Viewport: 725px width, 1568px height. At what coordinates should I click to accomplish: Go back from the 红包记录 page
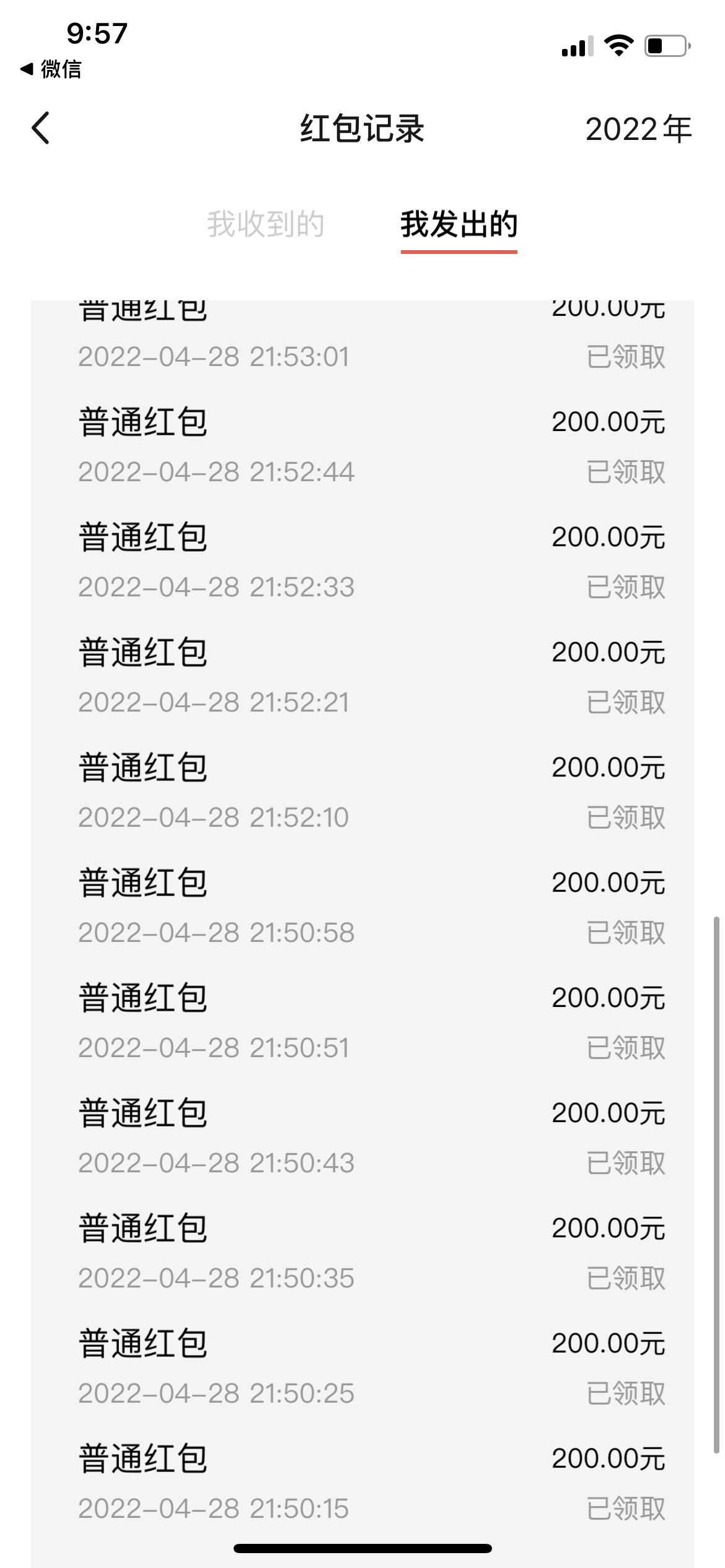tap(41, 129)
